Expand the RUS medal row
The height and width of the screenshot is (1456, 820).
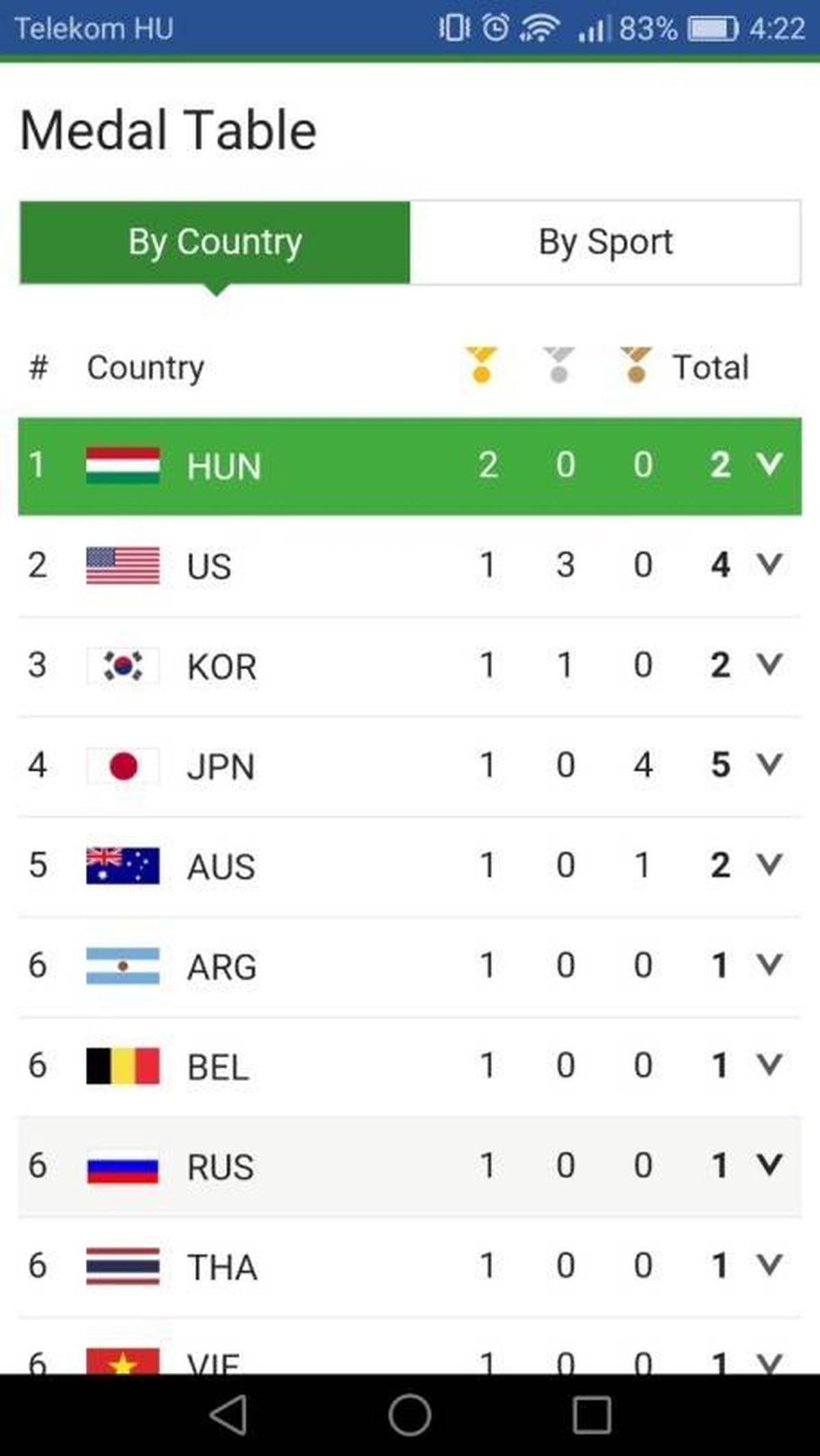click(769, 1165)
